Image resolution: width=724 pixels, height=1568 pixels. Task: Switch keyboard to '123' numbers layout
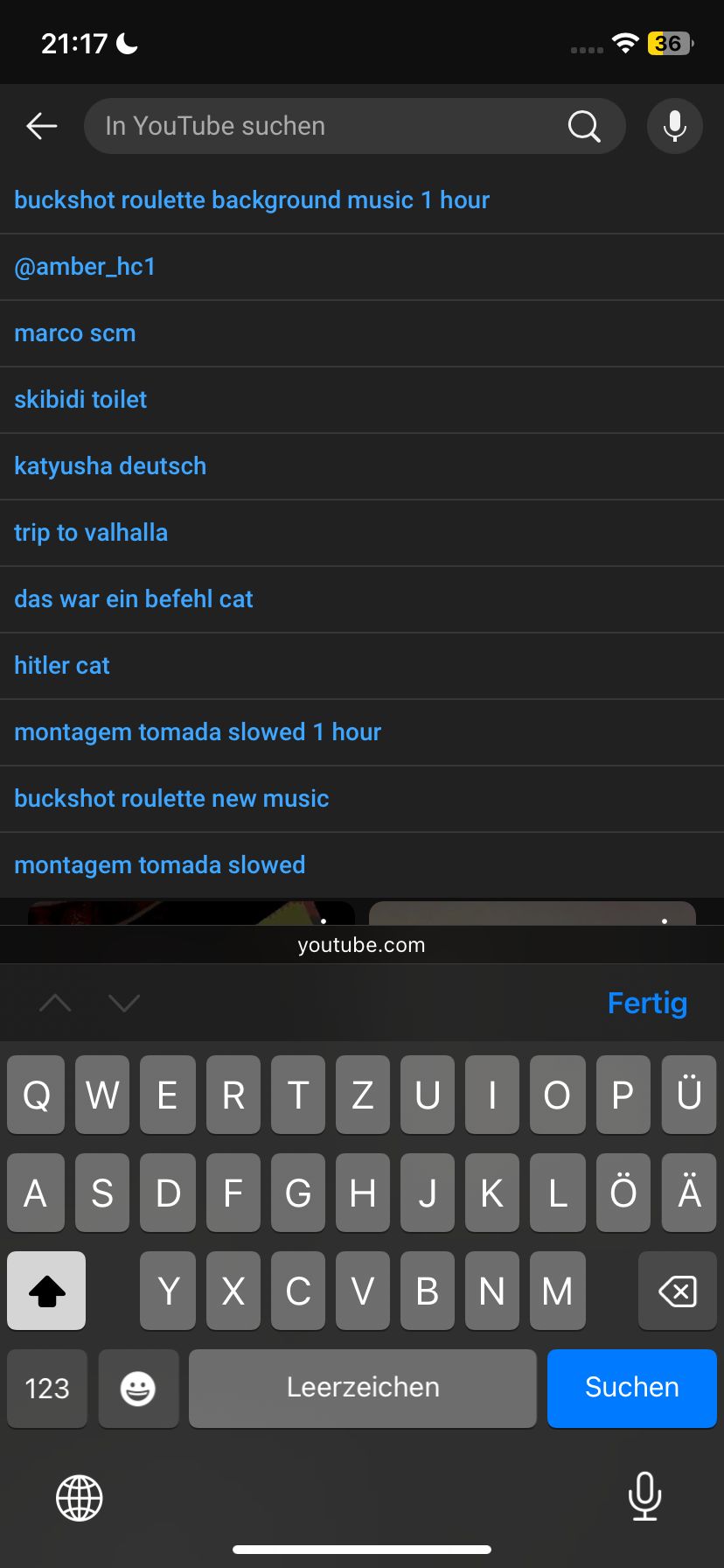click(x=47, y=1388)
